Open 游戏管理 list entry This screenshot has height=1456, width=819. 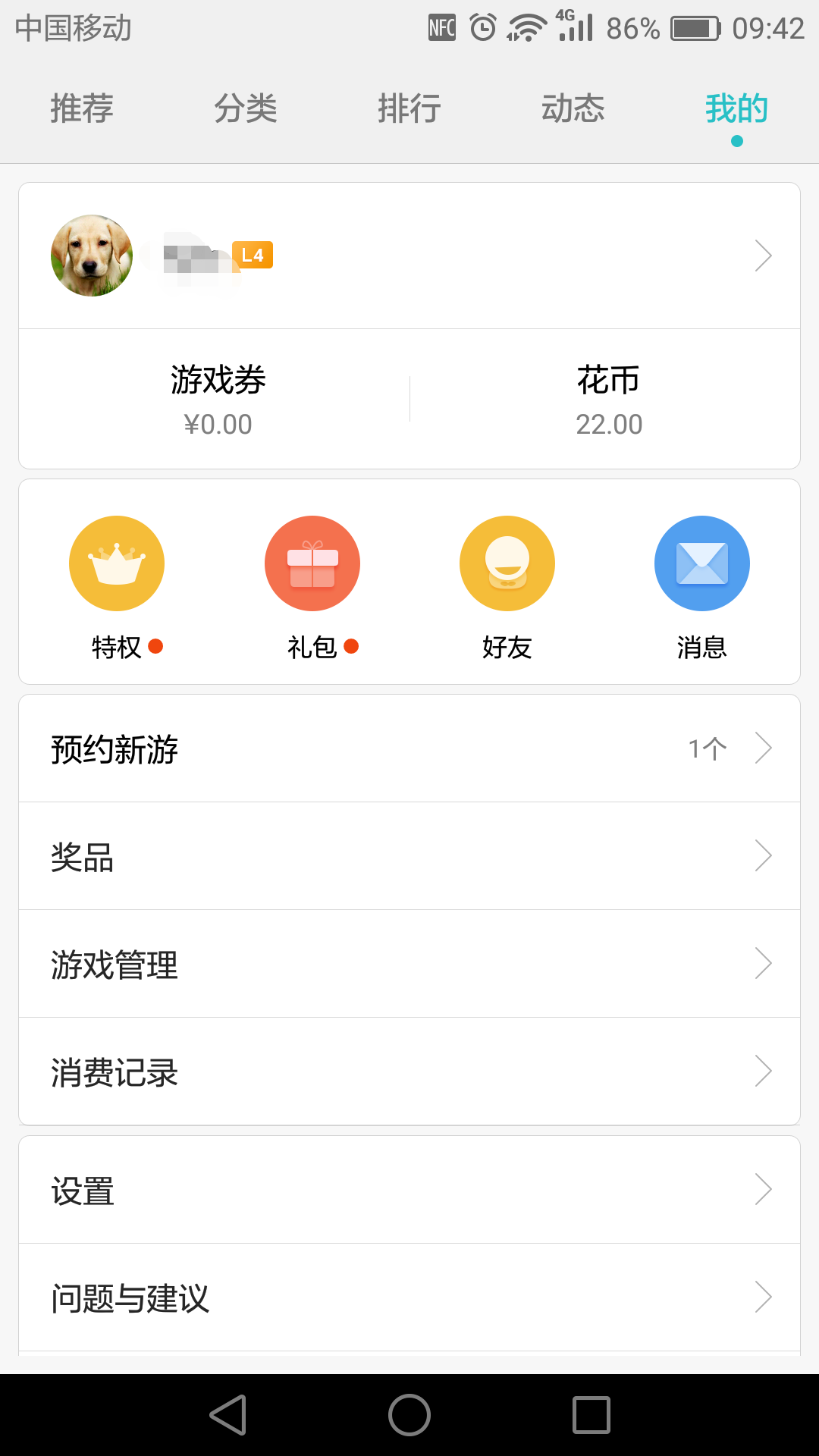click(409, 964)
